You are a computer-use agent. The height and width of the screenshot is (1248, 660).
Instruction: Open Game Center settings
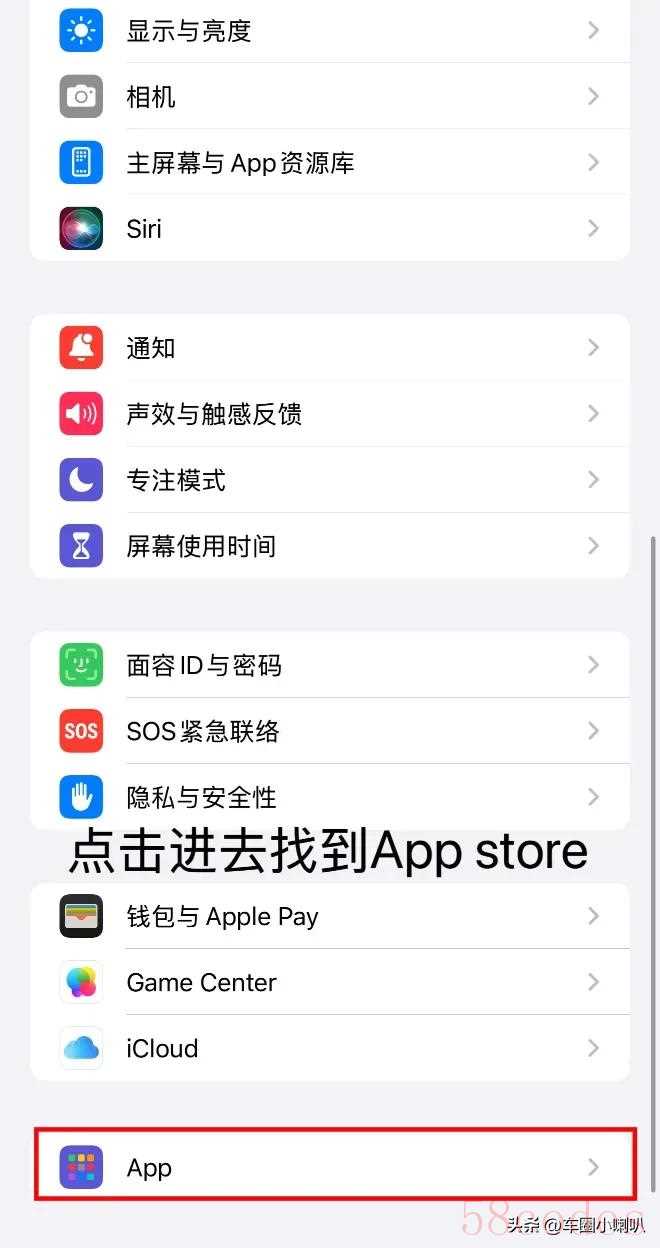(330, 982)
